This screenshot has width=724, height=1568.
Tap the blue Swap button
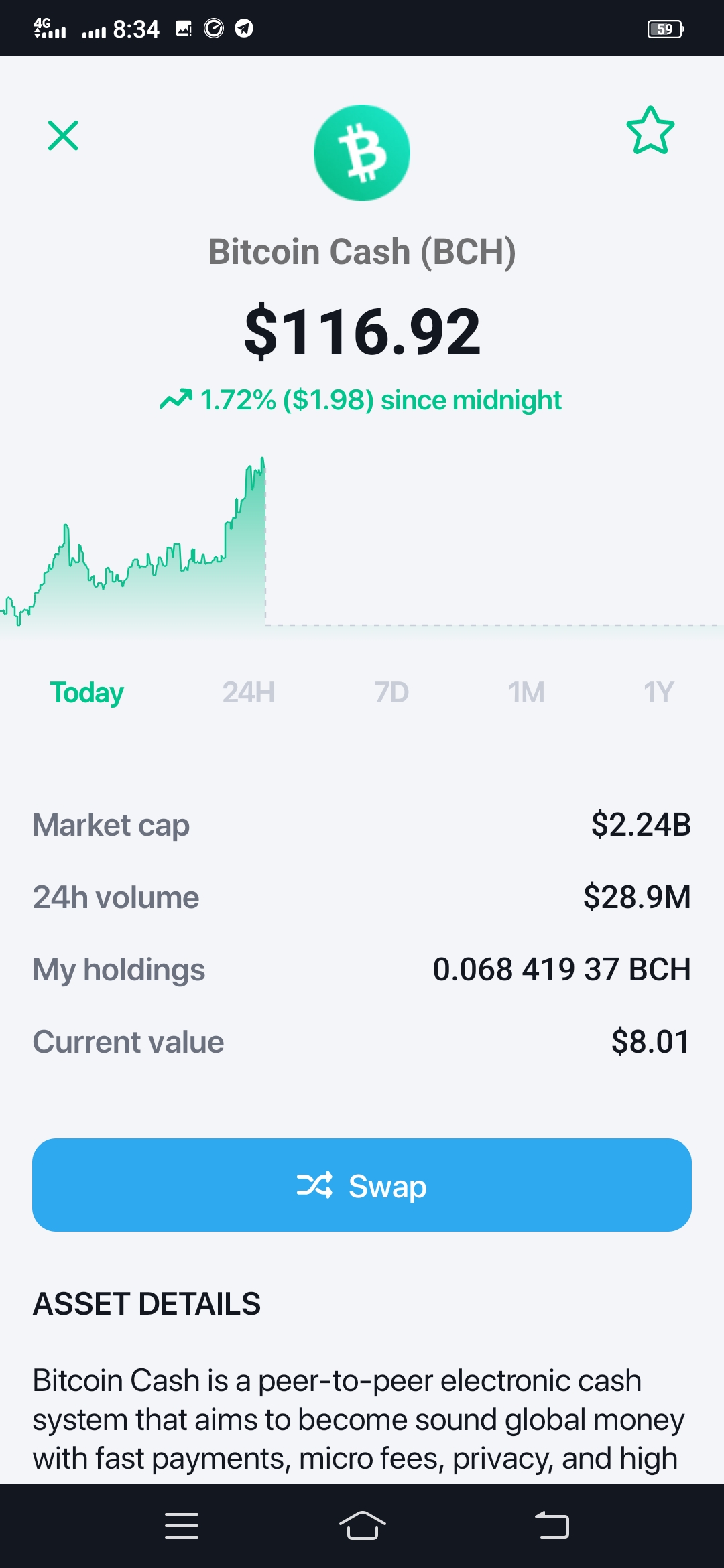pyautogui.click(x=362, y=1185)
